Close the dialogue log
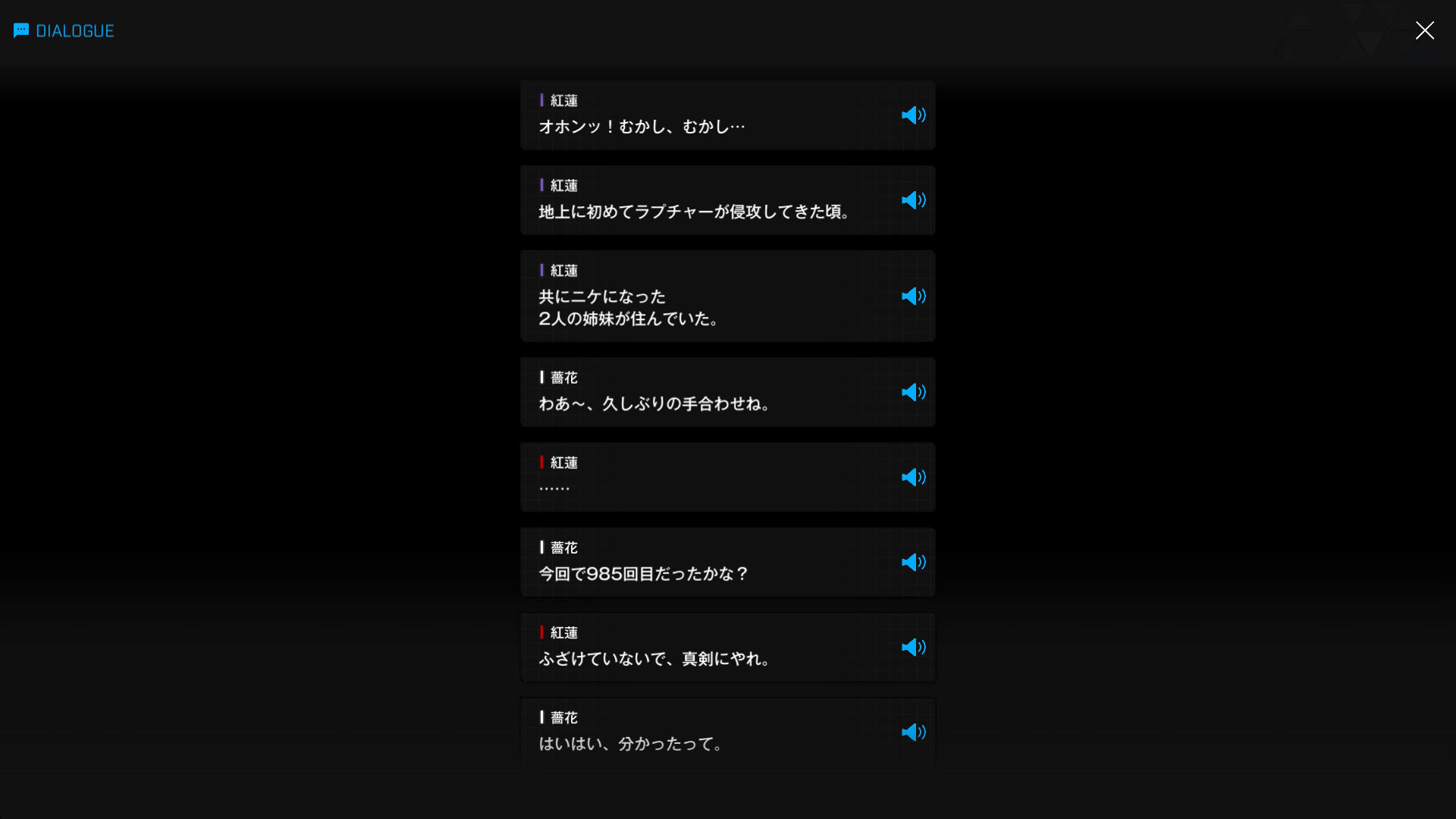1456x819 pixels. coord(1424,30)
